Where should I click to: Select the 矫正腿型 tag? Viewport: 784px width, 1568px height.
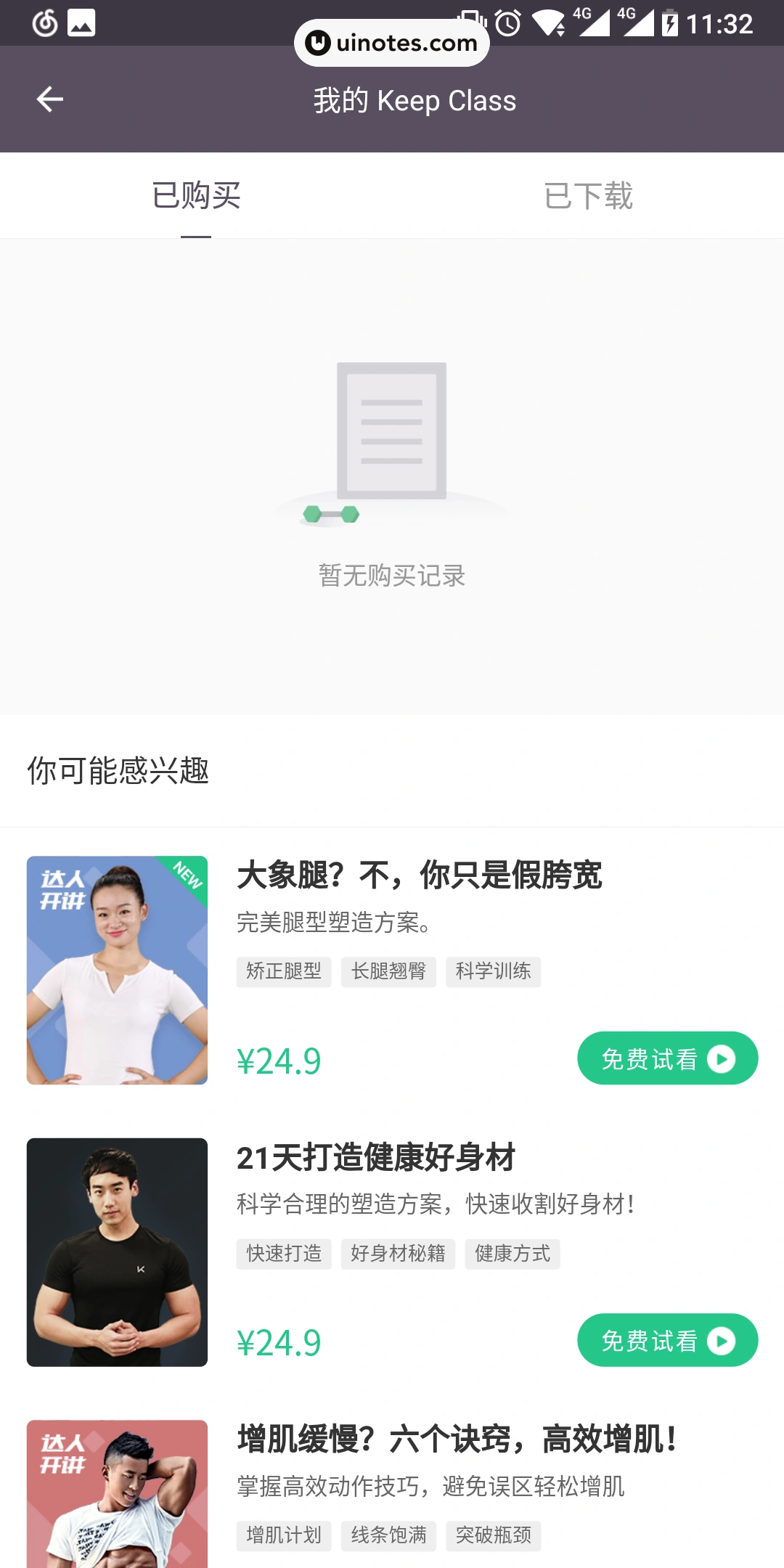pyautogui.click(x=284, y=972)
